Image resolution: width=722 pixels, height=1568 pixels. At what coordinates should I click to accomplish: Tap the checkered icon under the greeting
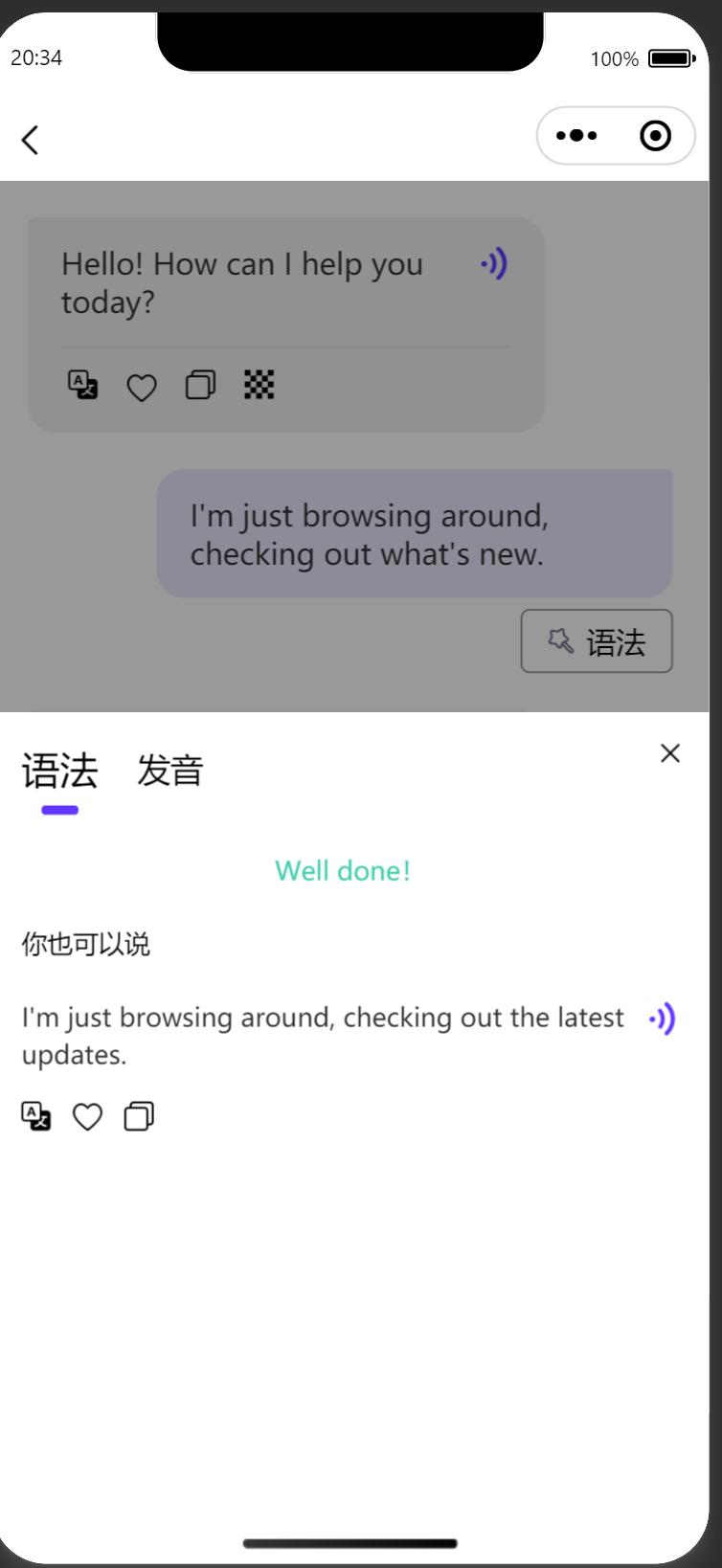259,385
